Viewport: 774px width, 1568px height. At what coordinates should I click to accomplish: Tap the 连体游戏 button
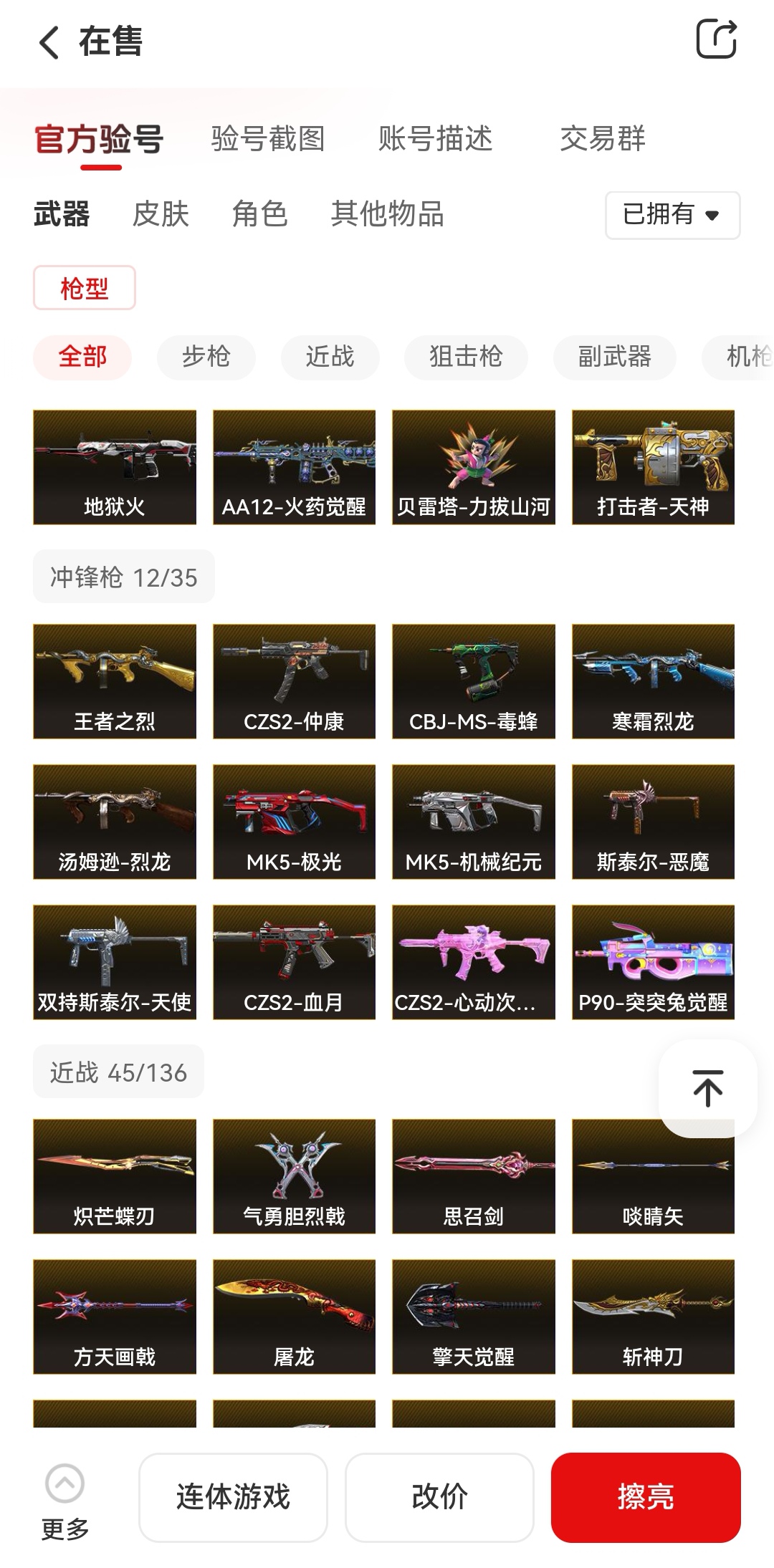point(233,1496)
